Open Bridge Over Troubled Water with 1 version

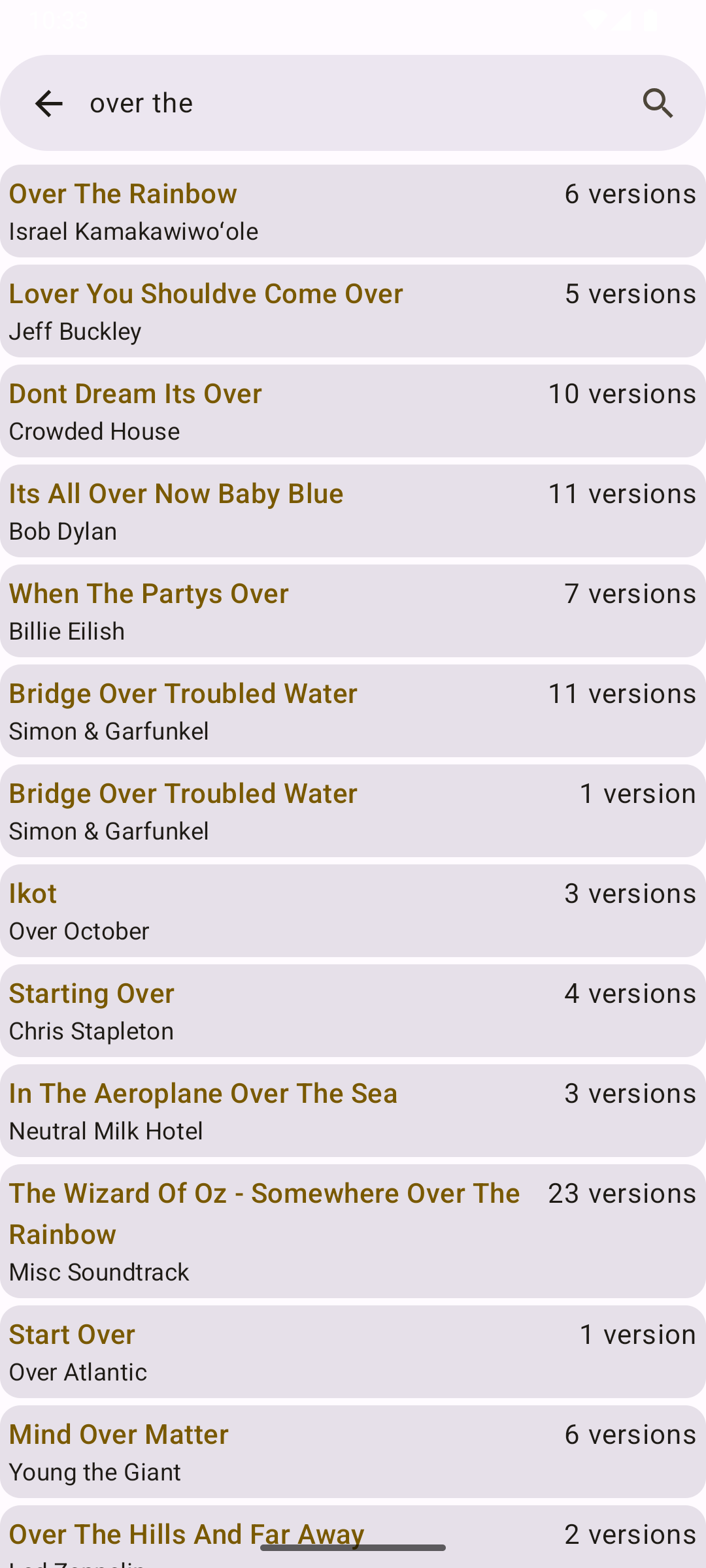coord(353,811)
